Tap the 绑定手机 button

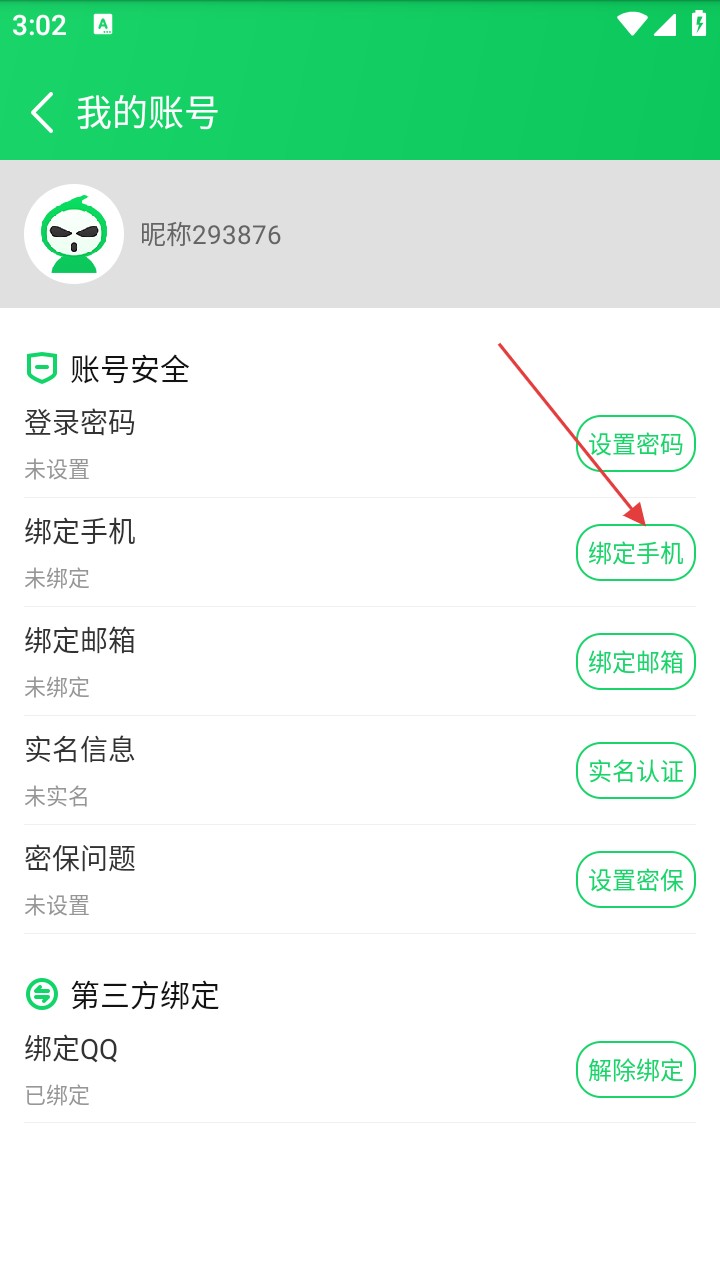tap(635, 553)
